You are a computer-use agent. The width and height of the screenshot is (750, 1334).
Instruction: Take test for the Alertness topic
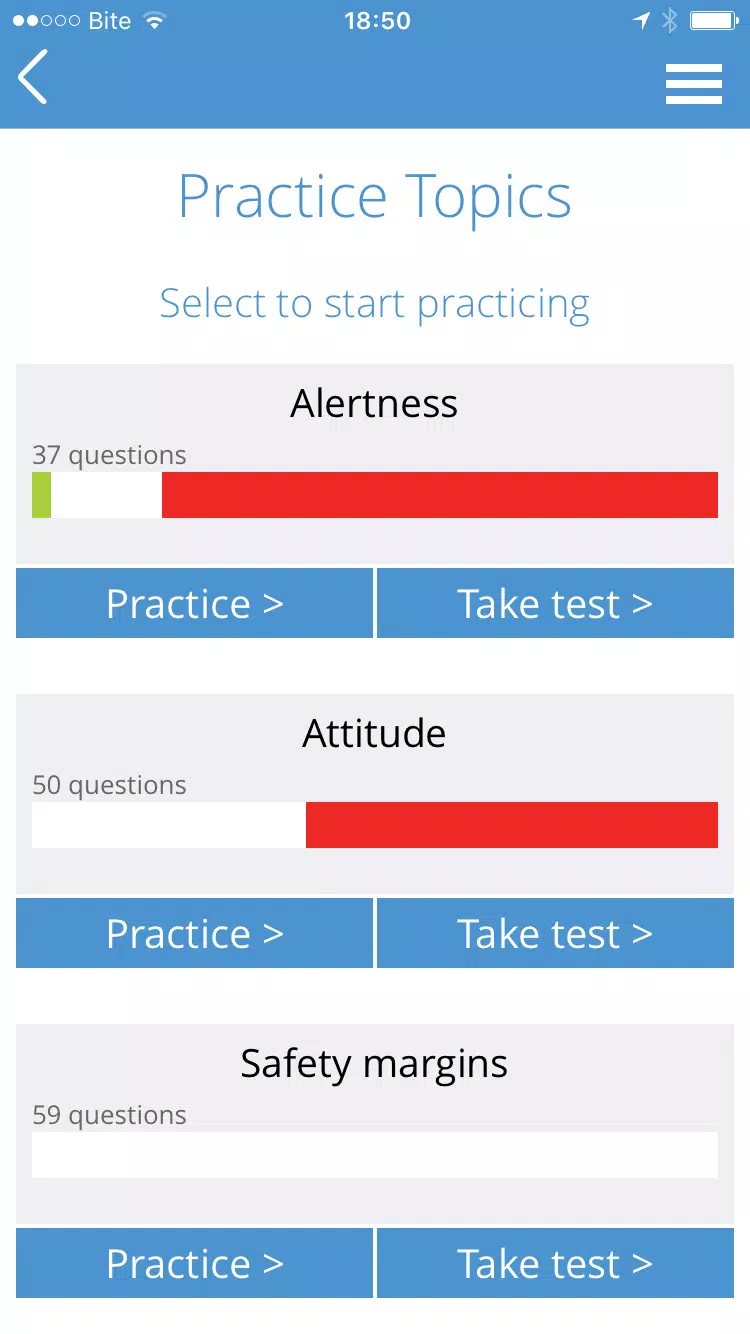coord(555,603)
